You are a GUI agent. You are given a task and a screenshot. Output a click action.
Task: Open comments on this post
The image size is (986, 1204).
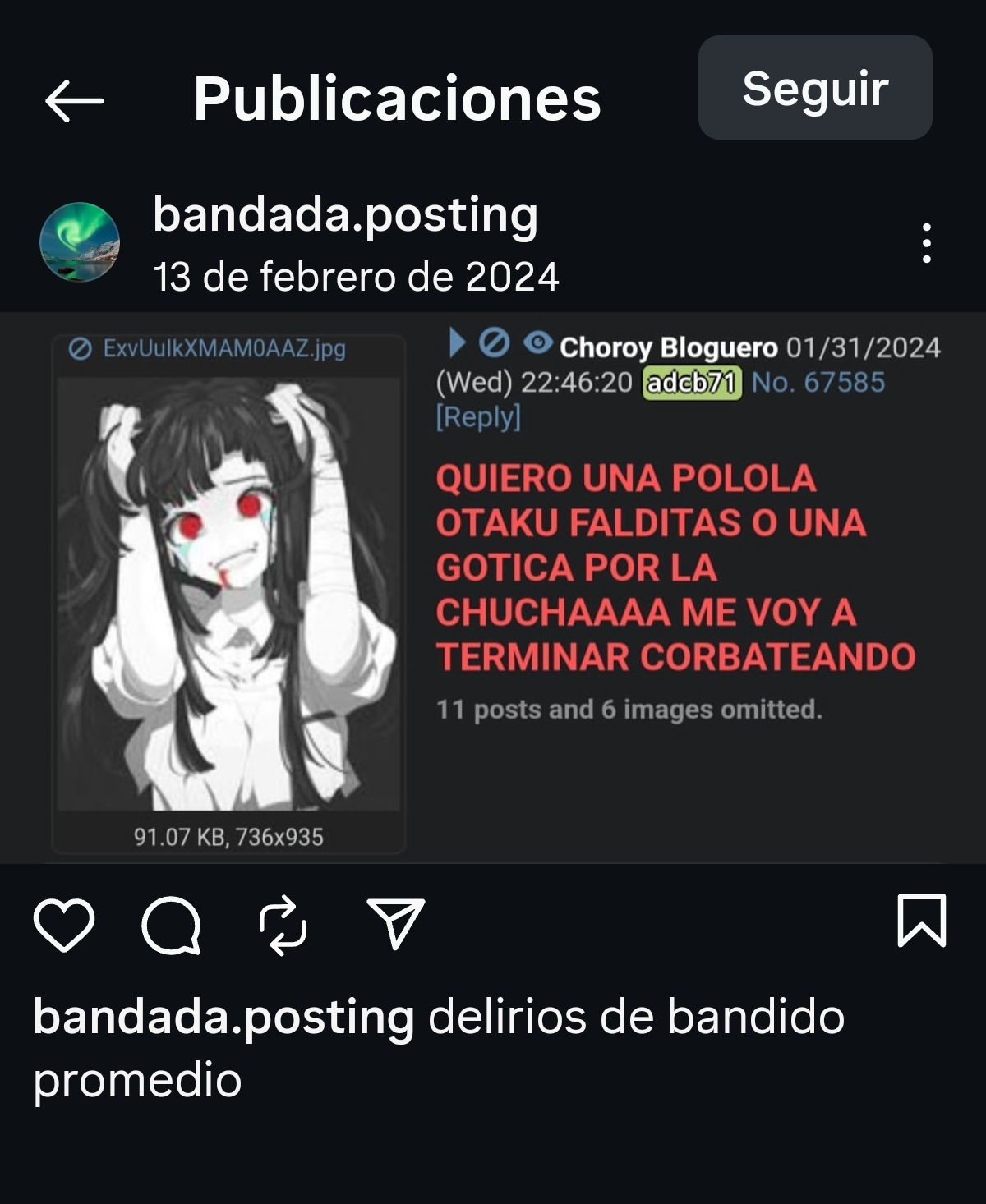tap(172, 925)
